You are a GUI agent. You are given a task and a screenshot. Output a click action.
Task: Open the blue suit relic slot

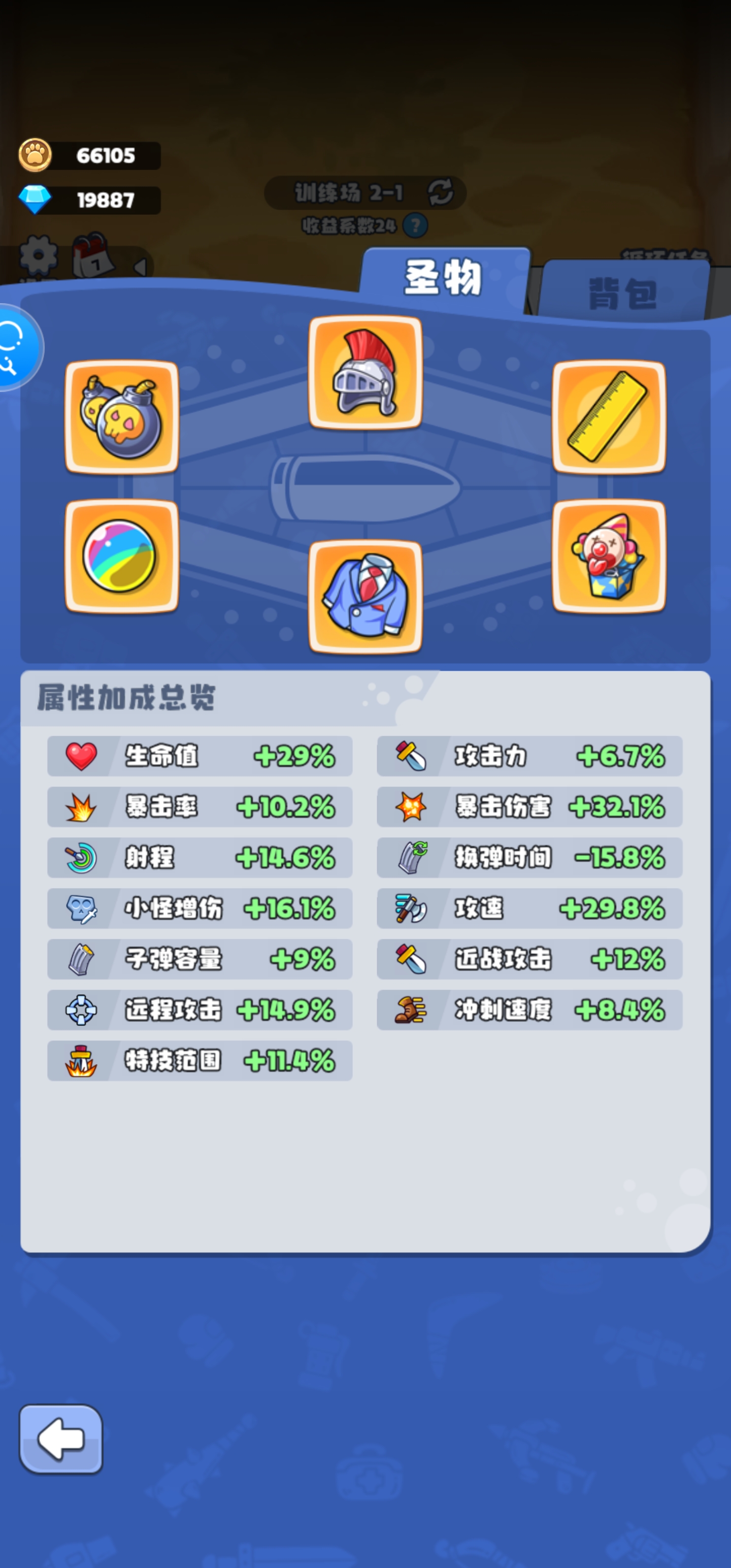[365, 597]
